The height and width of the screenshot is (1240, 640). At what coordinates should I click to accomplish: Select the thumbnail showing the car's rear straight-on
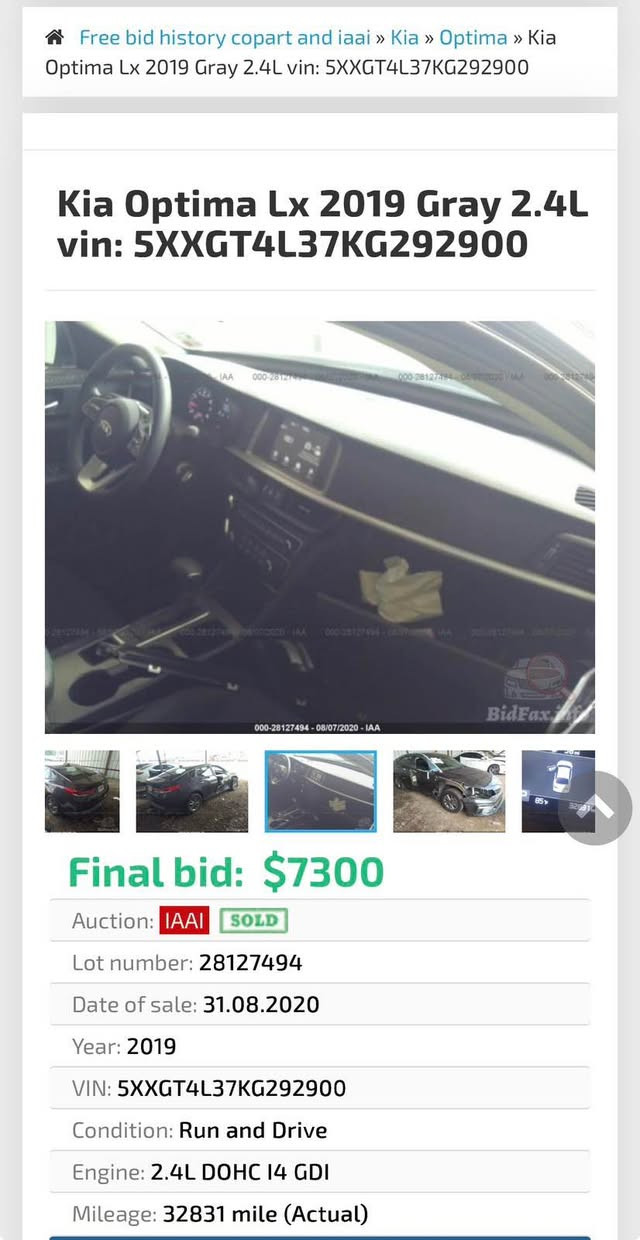click(82, 791)
